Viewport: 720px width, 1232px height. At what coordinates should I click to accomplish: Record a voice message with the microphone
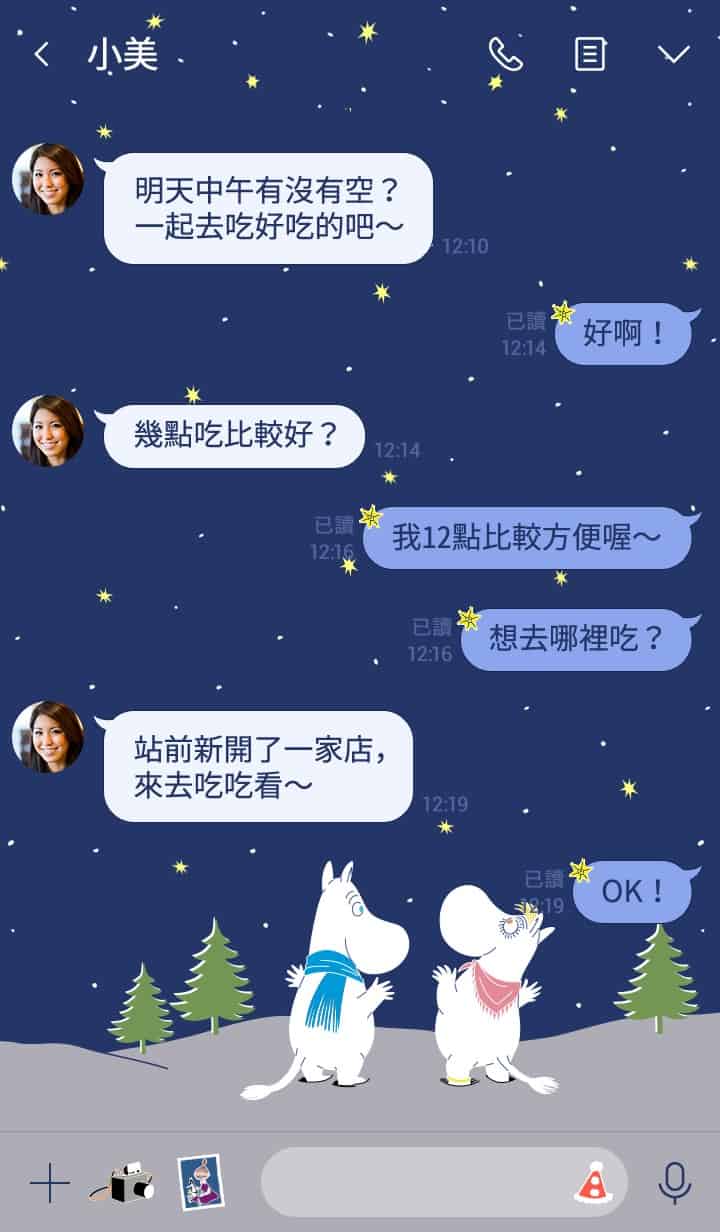pyautogui.click(x=675, y=1184)
